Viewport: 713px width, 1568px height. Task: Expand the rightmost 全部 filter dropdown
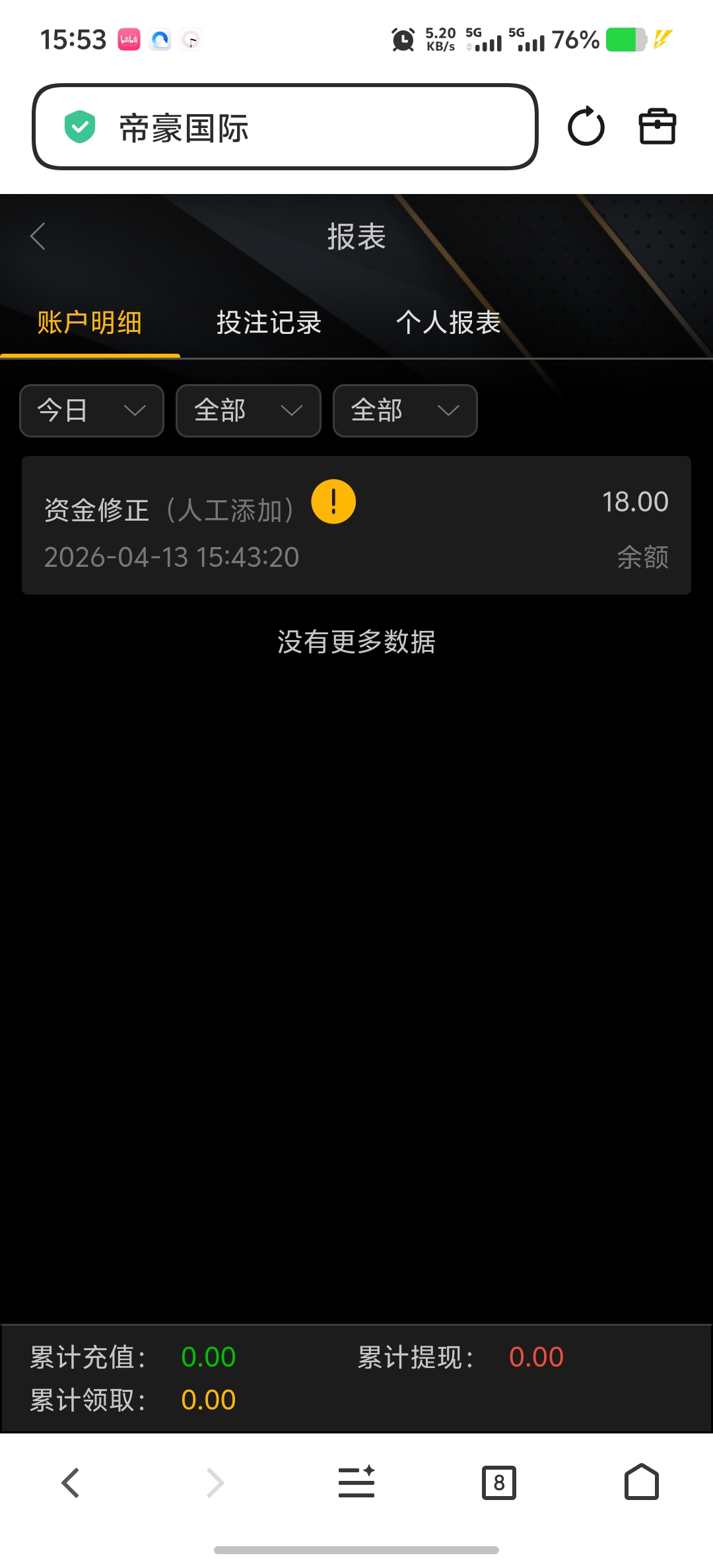click(405, 410)
